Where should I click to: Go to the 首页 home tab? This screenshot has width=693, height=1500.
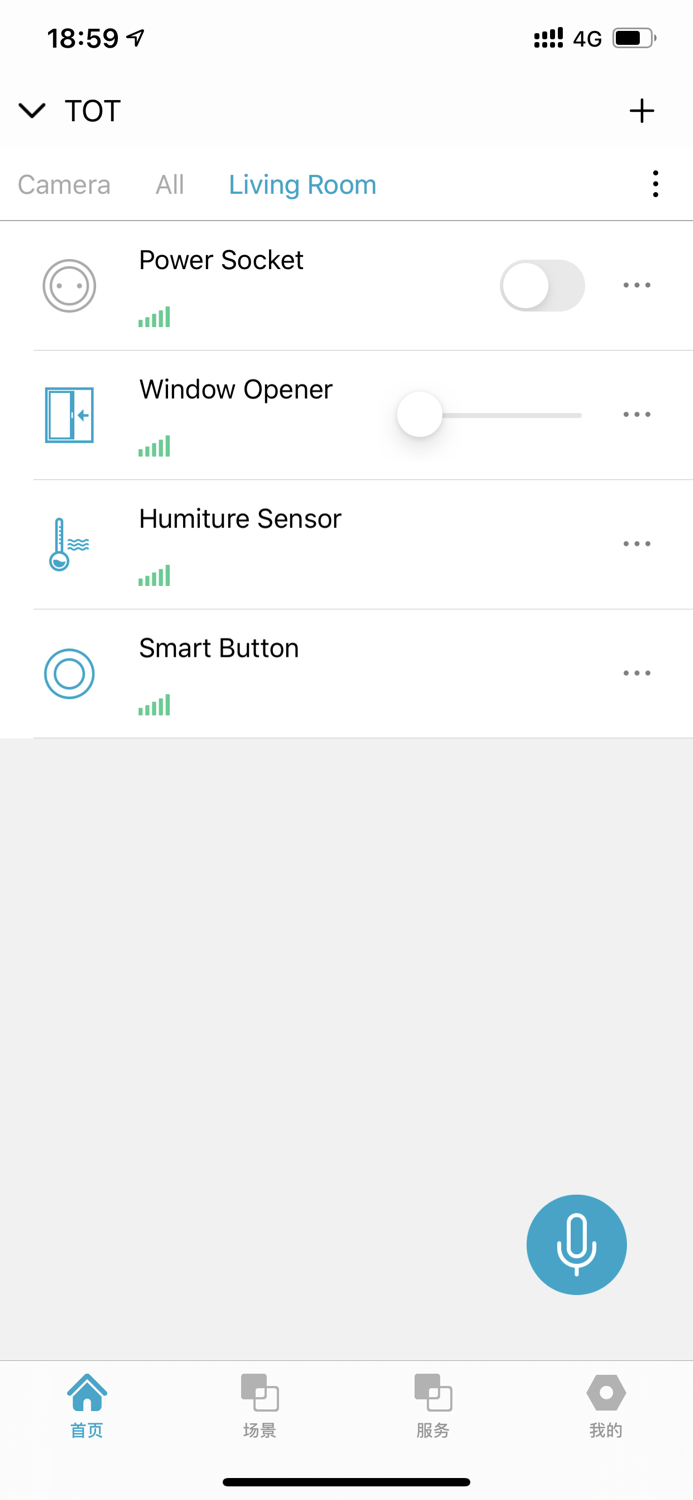[87, 1405]
